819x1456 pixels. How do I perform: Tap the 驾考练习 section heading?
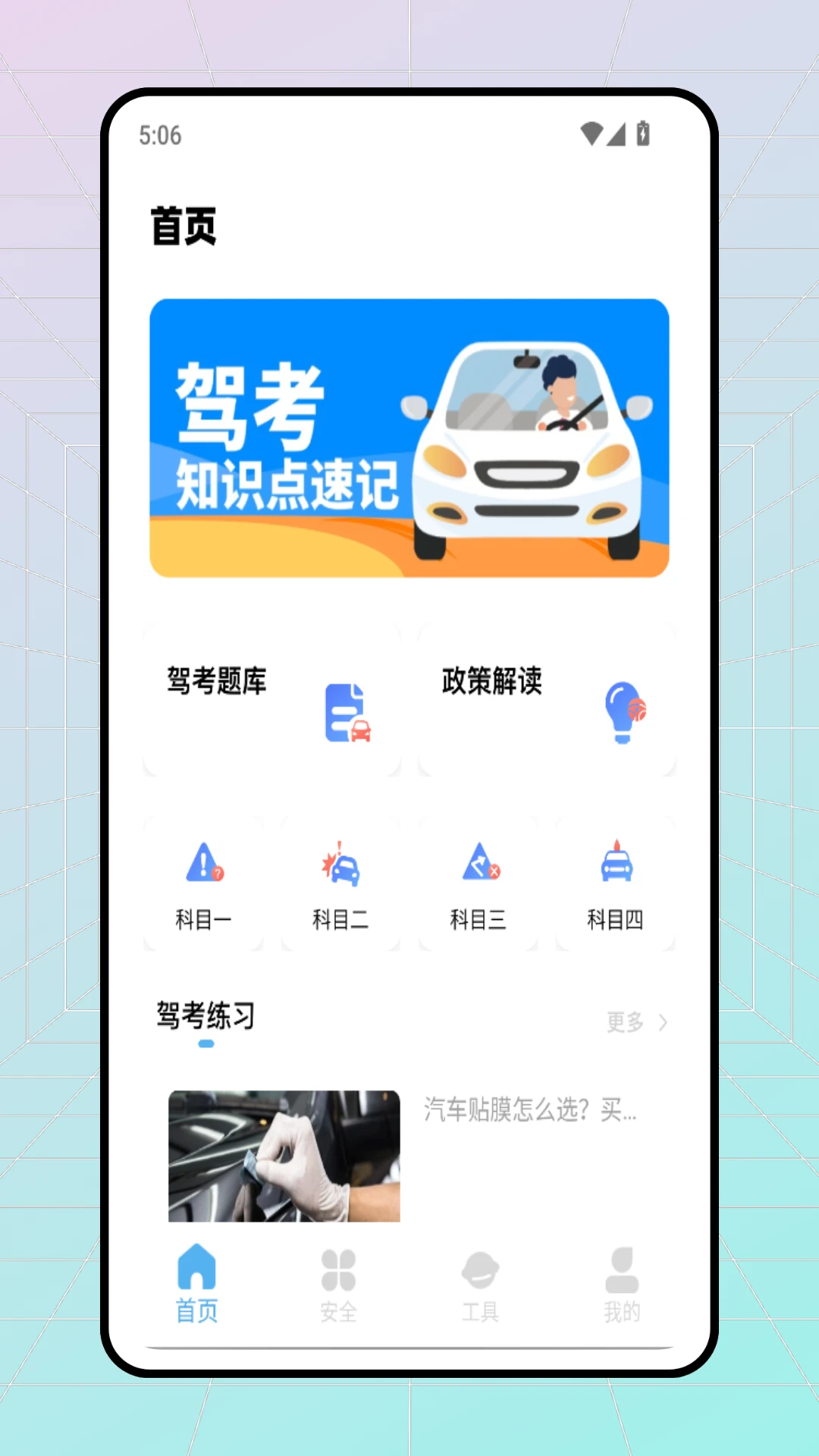tap(206, 1016)
